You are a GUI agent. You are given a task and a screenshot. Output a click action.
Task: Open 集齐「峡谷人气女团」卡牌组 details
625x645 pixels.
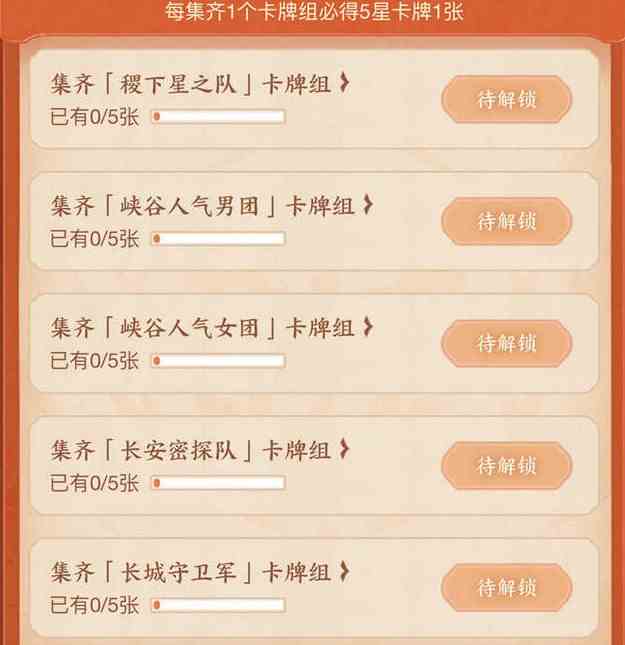213,328
